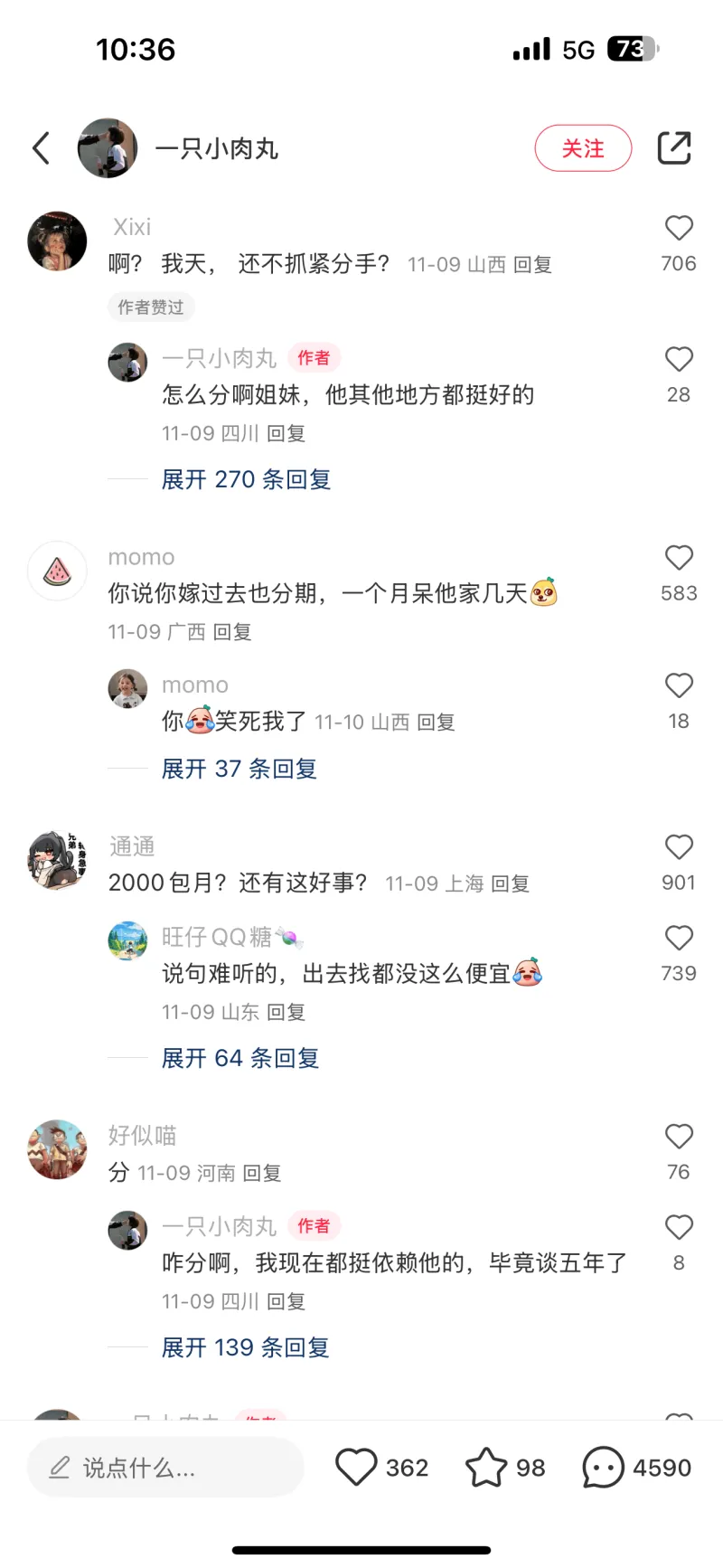Like 好似喵's comment with 76 likes
This screenshot has width=723, height=1568.
point(679,1137)
